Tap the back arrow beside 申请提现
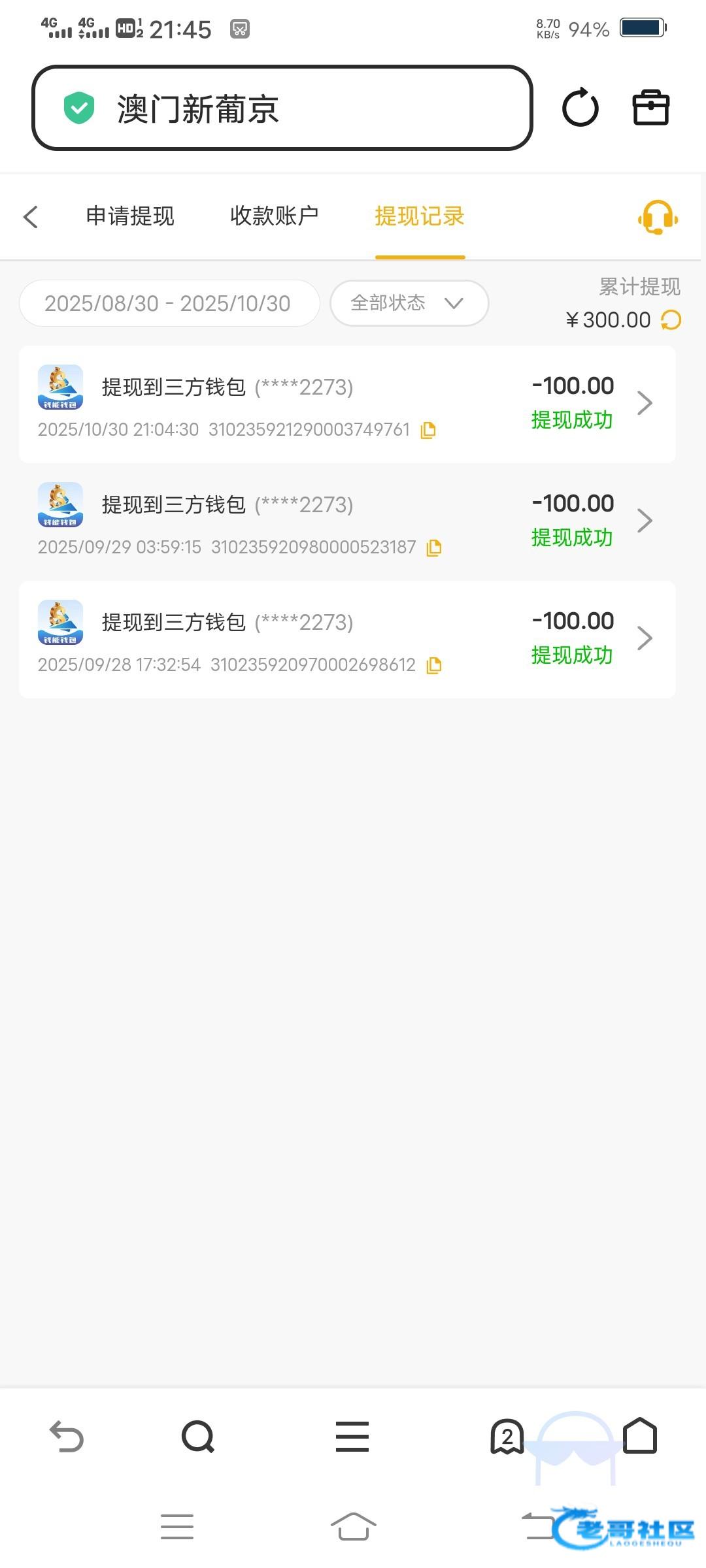The width and height of the screenshot is (706, 1568). point(31,217)
